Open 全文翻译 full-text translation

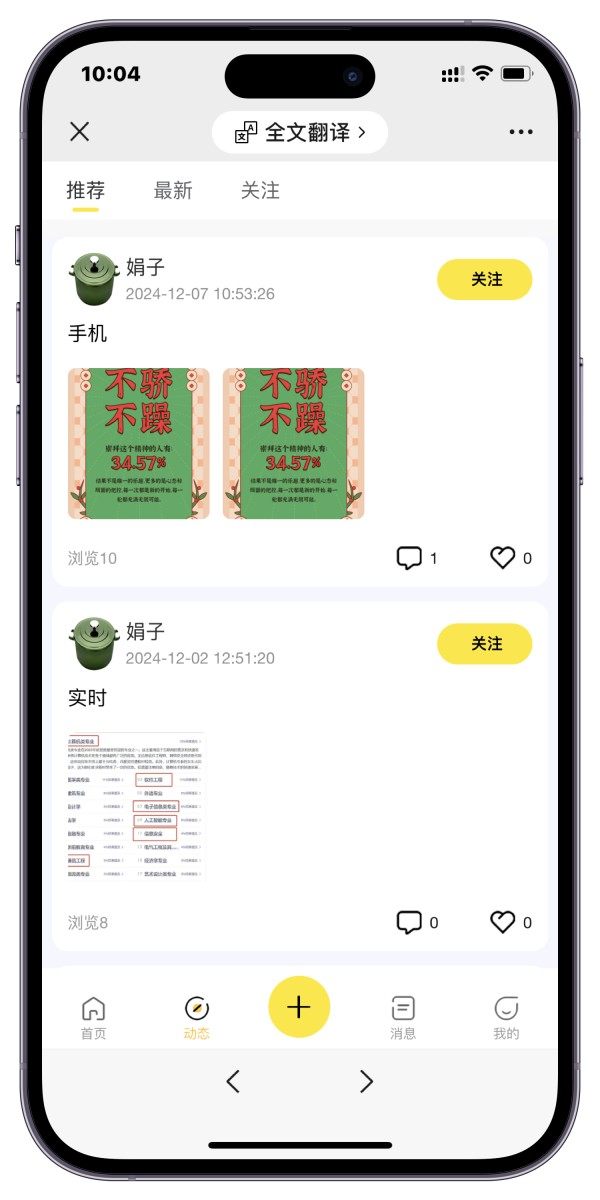300,132
